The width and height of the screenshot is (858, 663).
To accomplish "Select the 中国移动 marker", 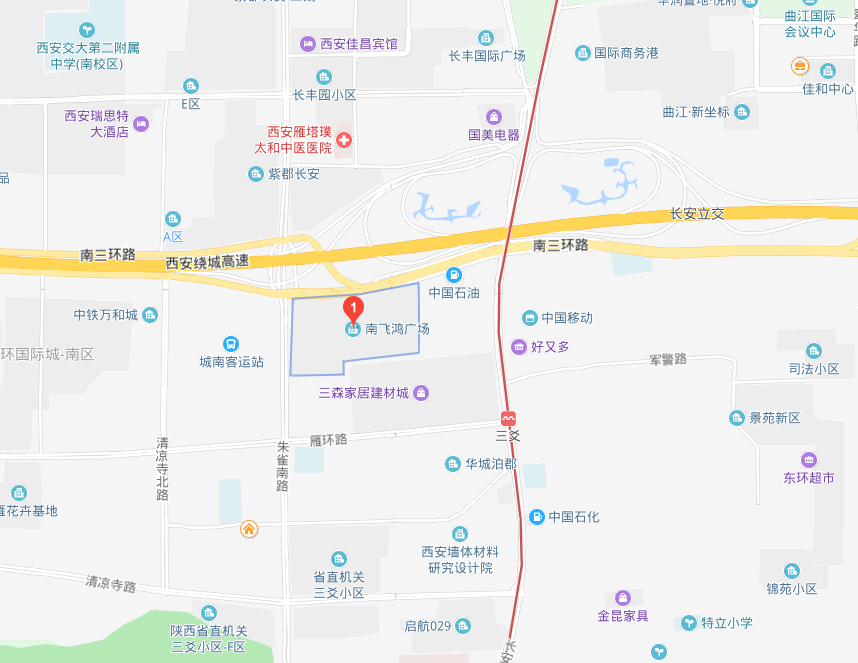I will pyautogui.click(x=529, y=318).
